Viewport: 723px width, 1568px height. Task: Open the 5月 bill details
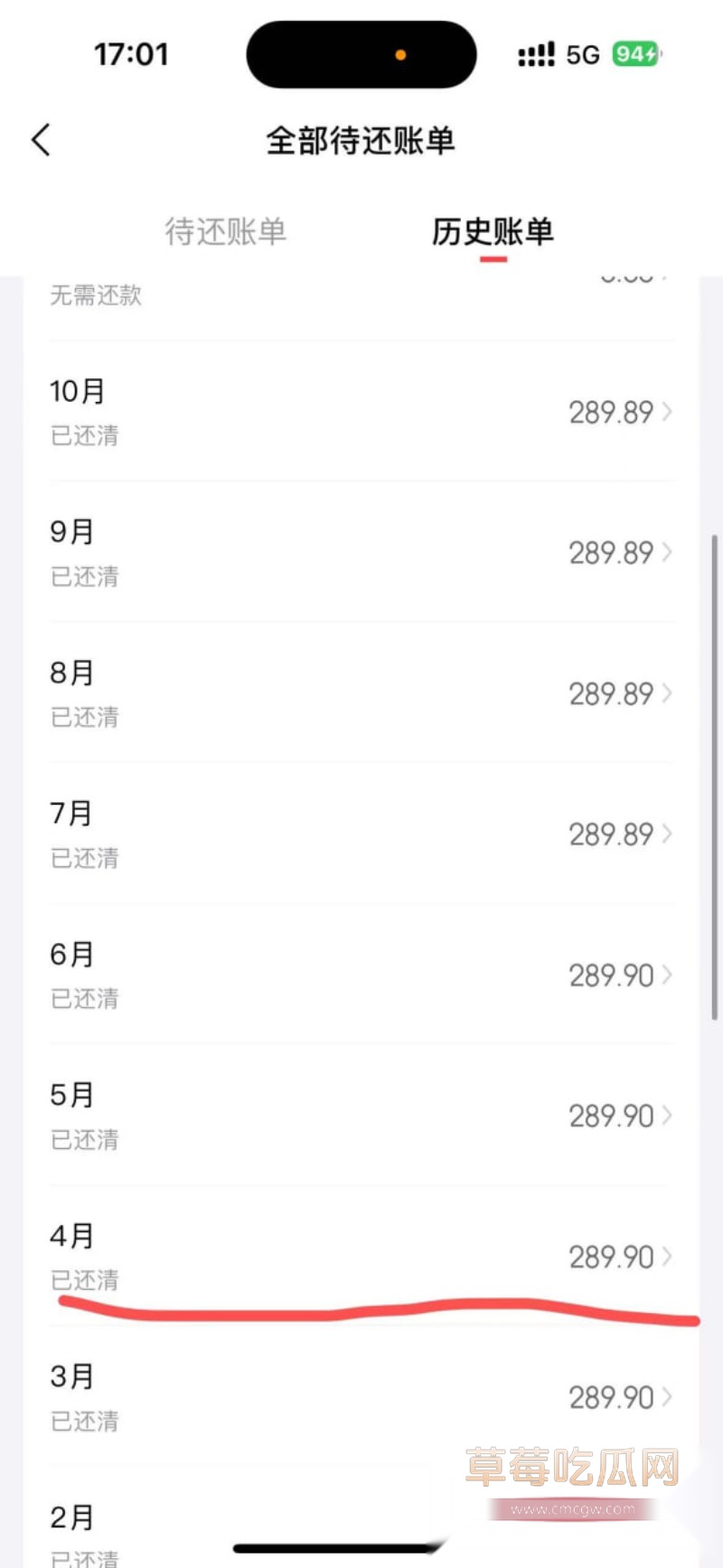[x=361, y=1115]
